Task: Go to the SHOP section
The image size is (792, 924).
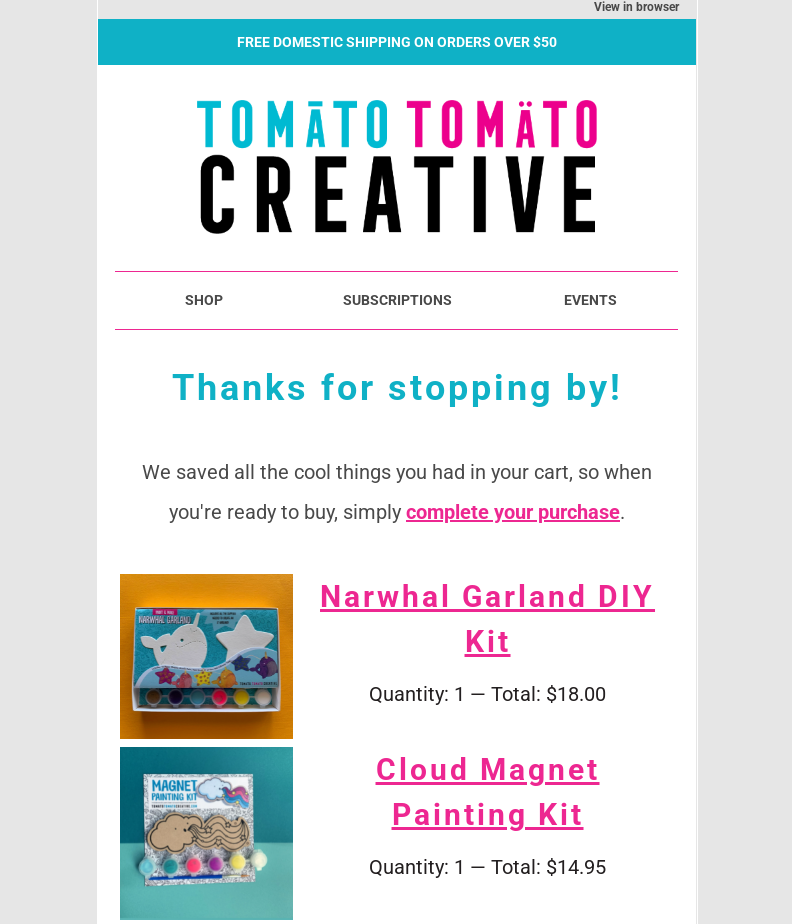Action: [x=204, y=300]
